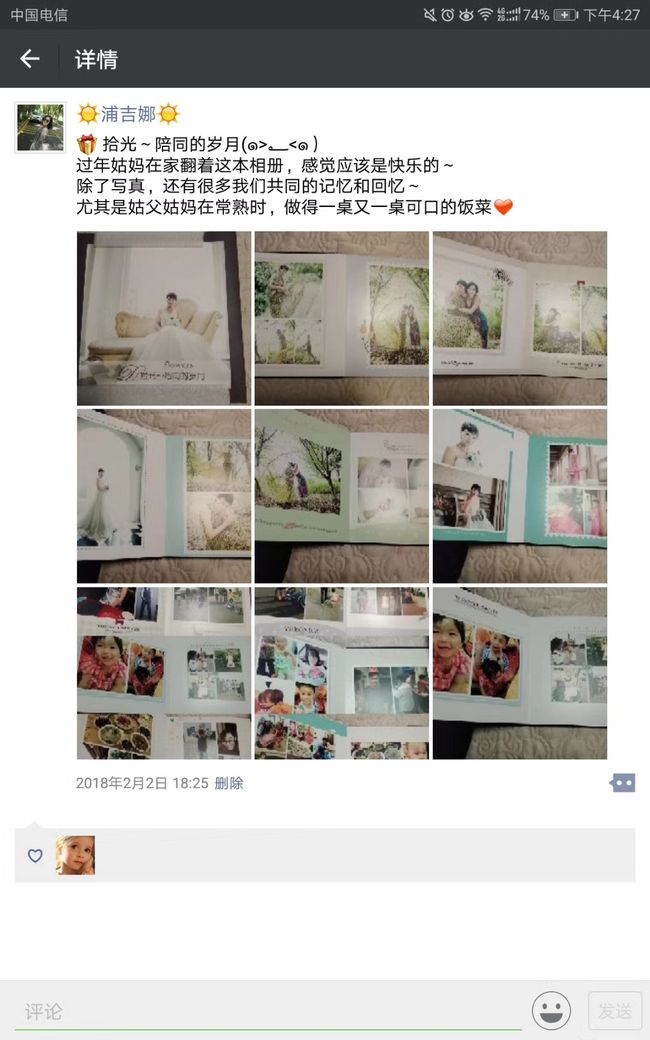
Task: Open the 浦吉娜 name link
Action: pyautogui.click(x=128, y=114)
